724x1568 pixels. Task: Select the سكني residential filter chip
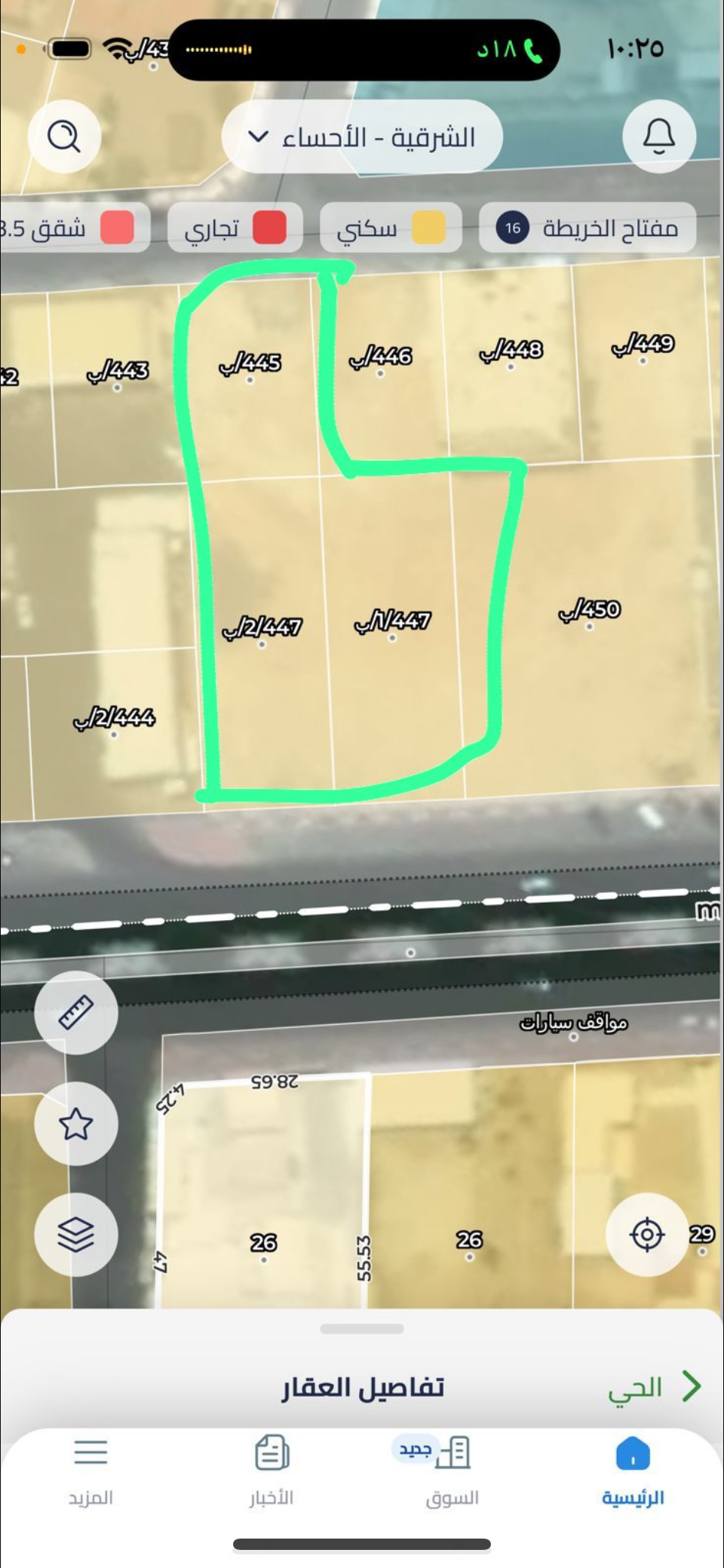(x=391, y=228)
